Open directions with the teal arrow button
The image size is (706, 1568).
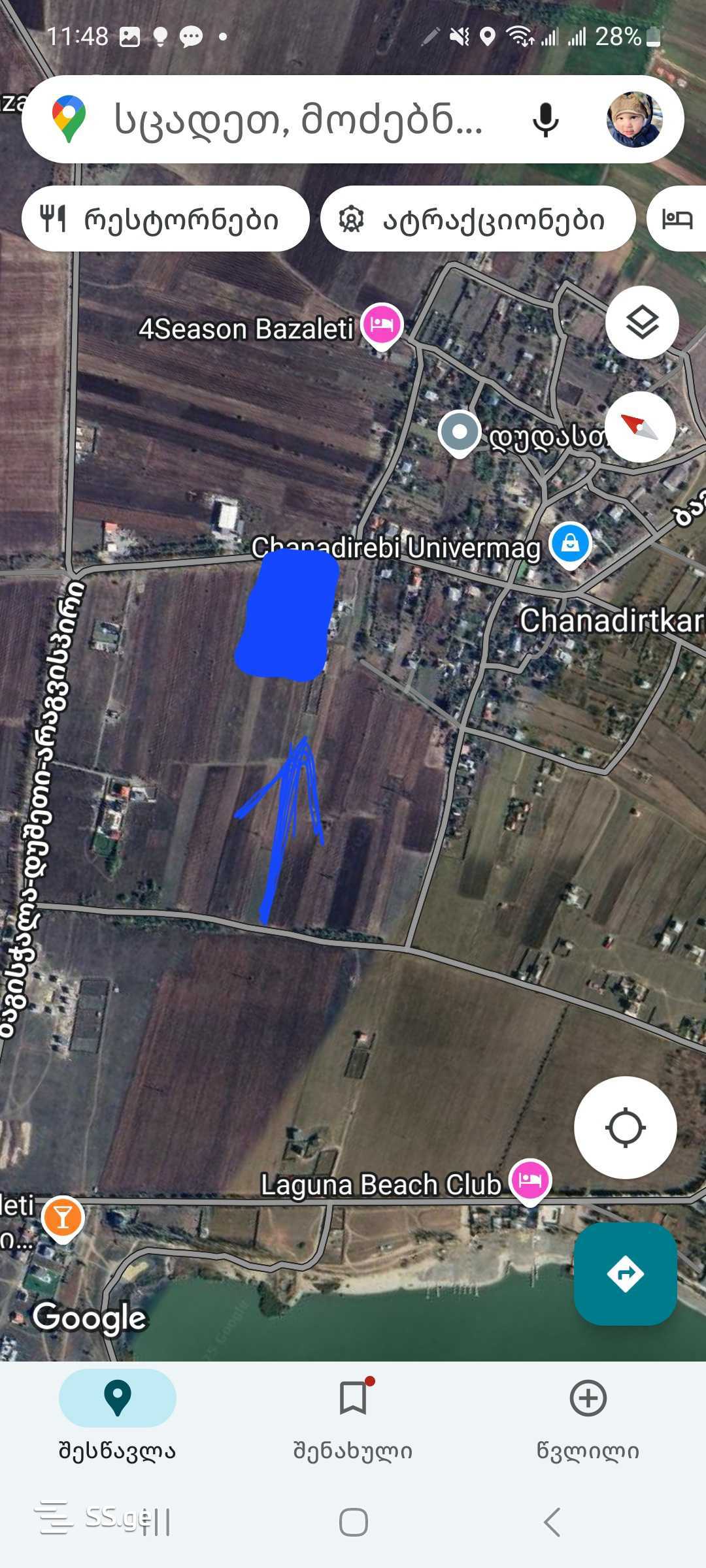(x=625, y=1274)
